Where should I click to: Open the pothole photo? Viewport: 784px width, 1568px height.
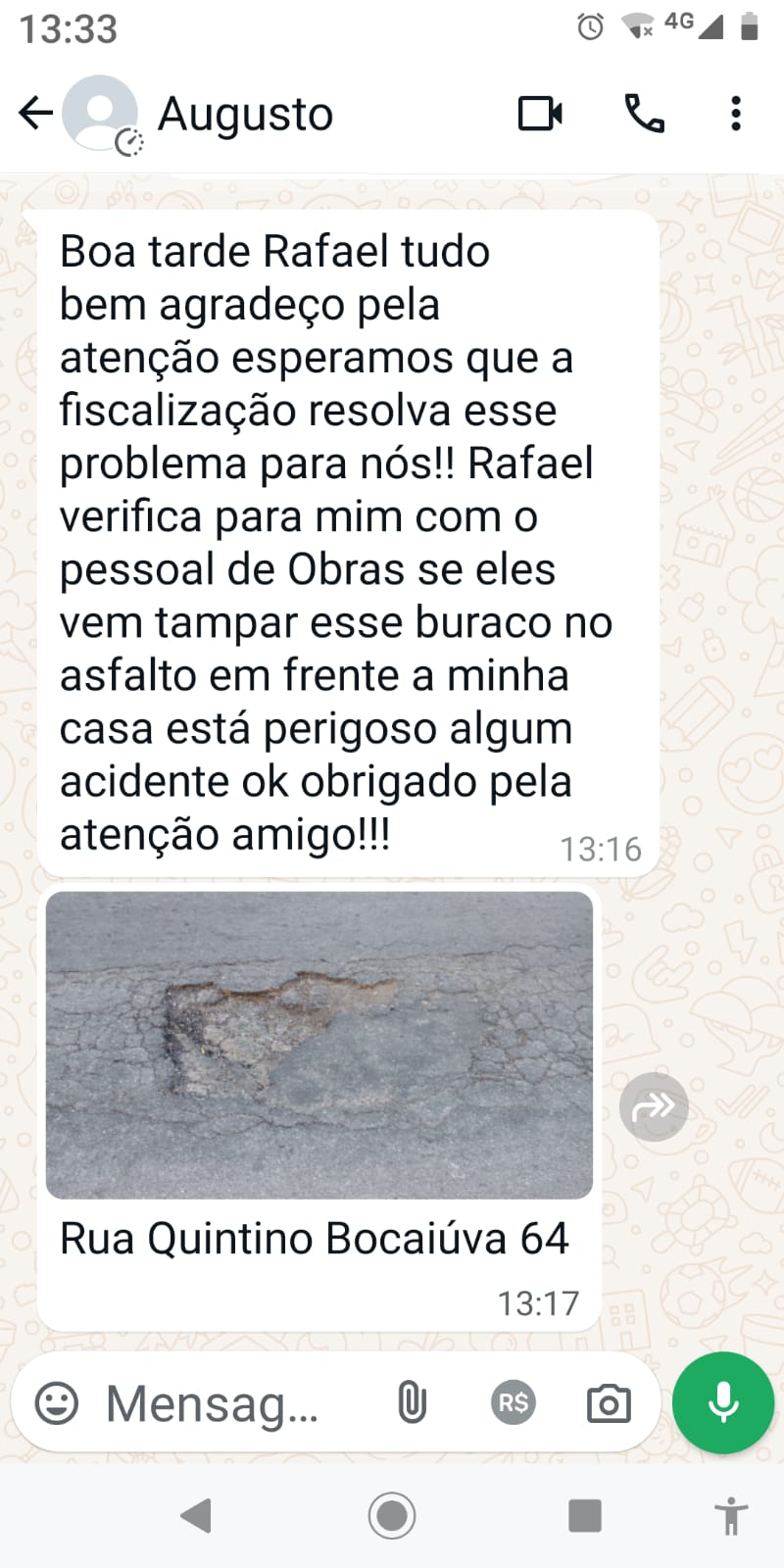(319, 1045)
